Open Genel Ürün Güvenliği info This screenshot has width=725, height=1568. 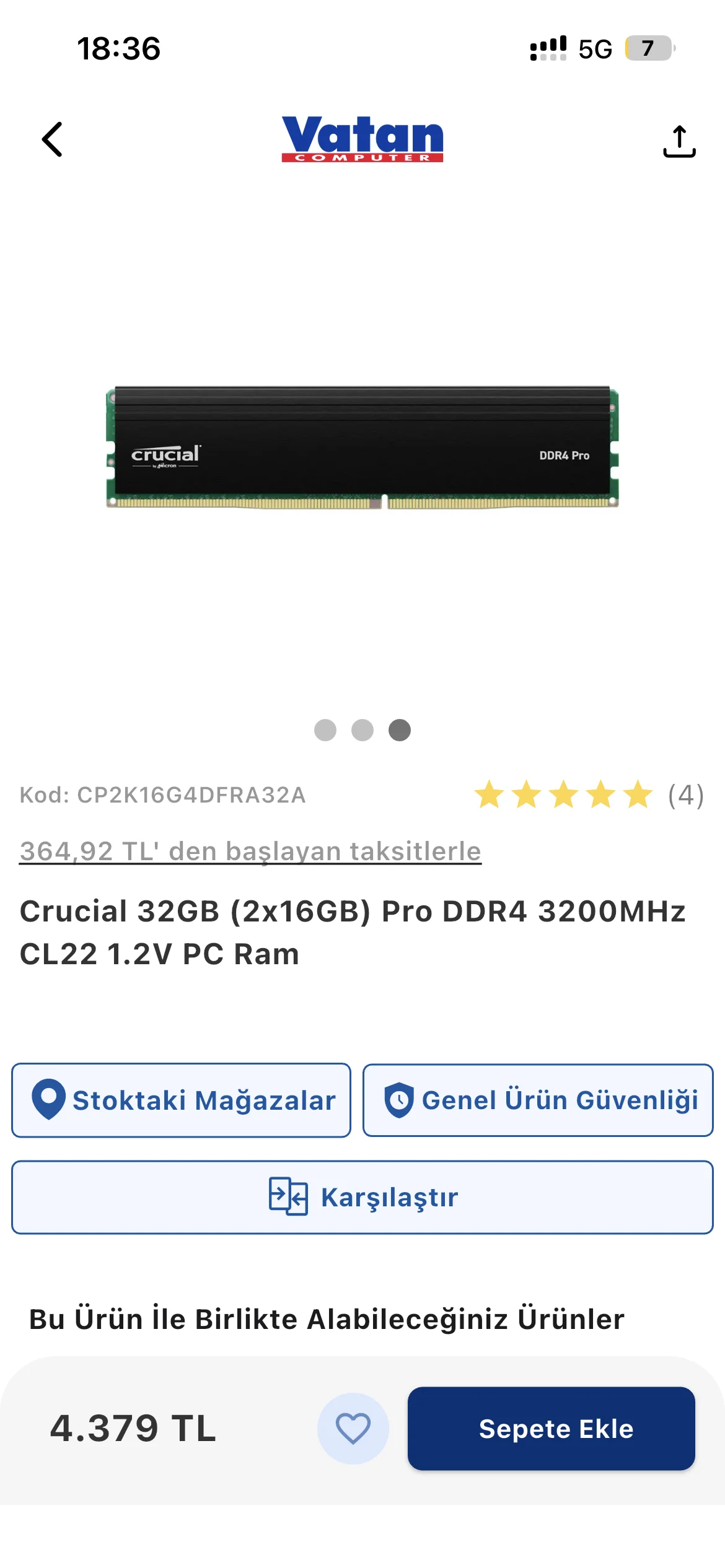tap(538, 1100)
